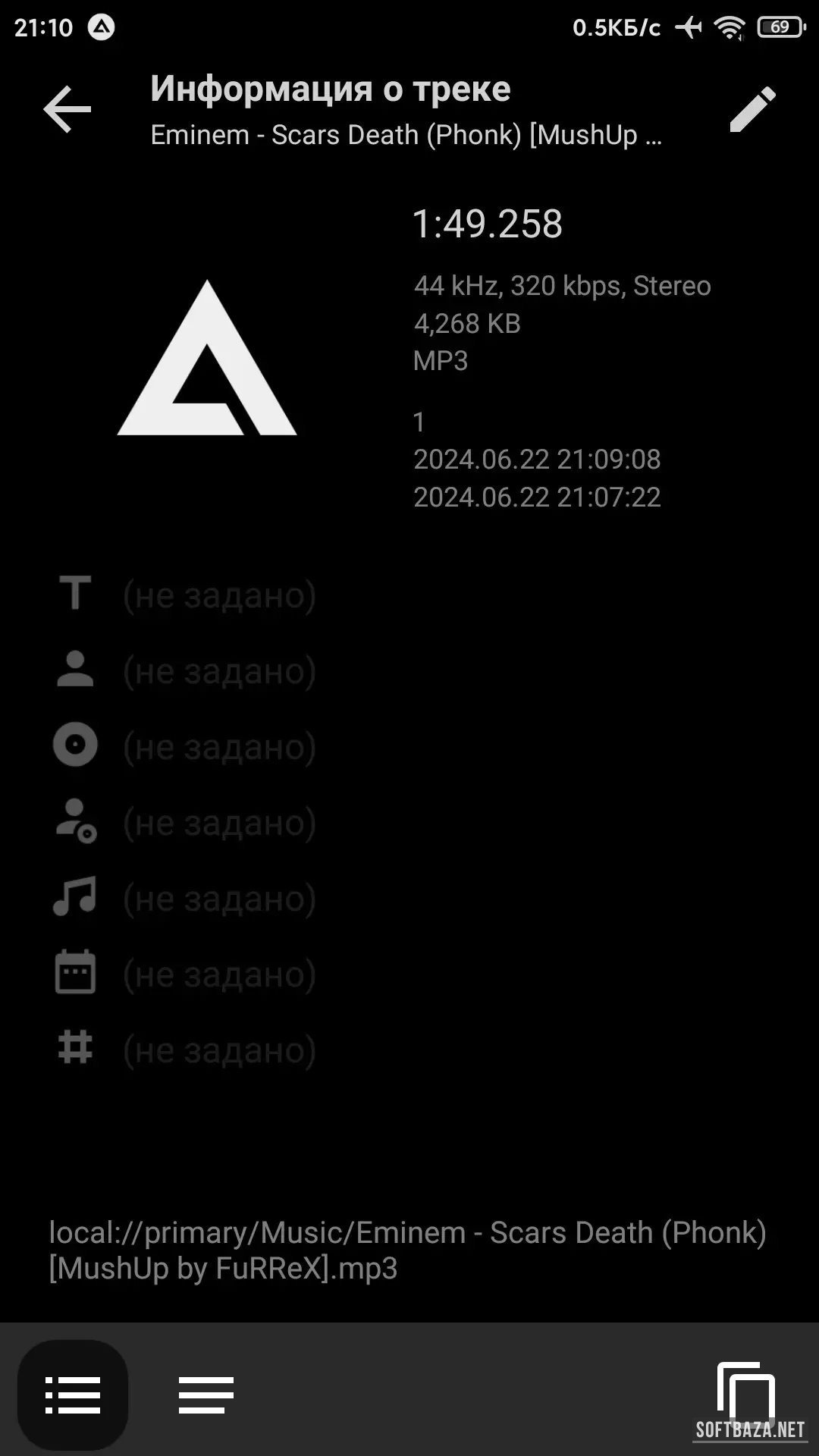Screen dimensions: 819x1456
Task: Switch to the text lines tab
Action: tap(206, 1395)
